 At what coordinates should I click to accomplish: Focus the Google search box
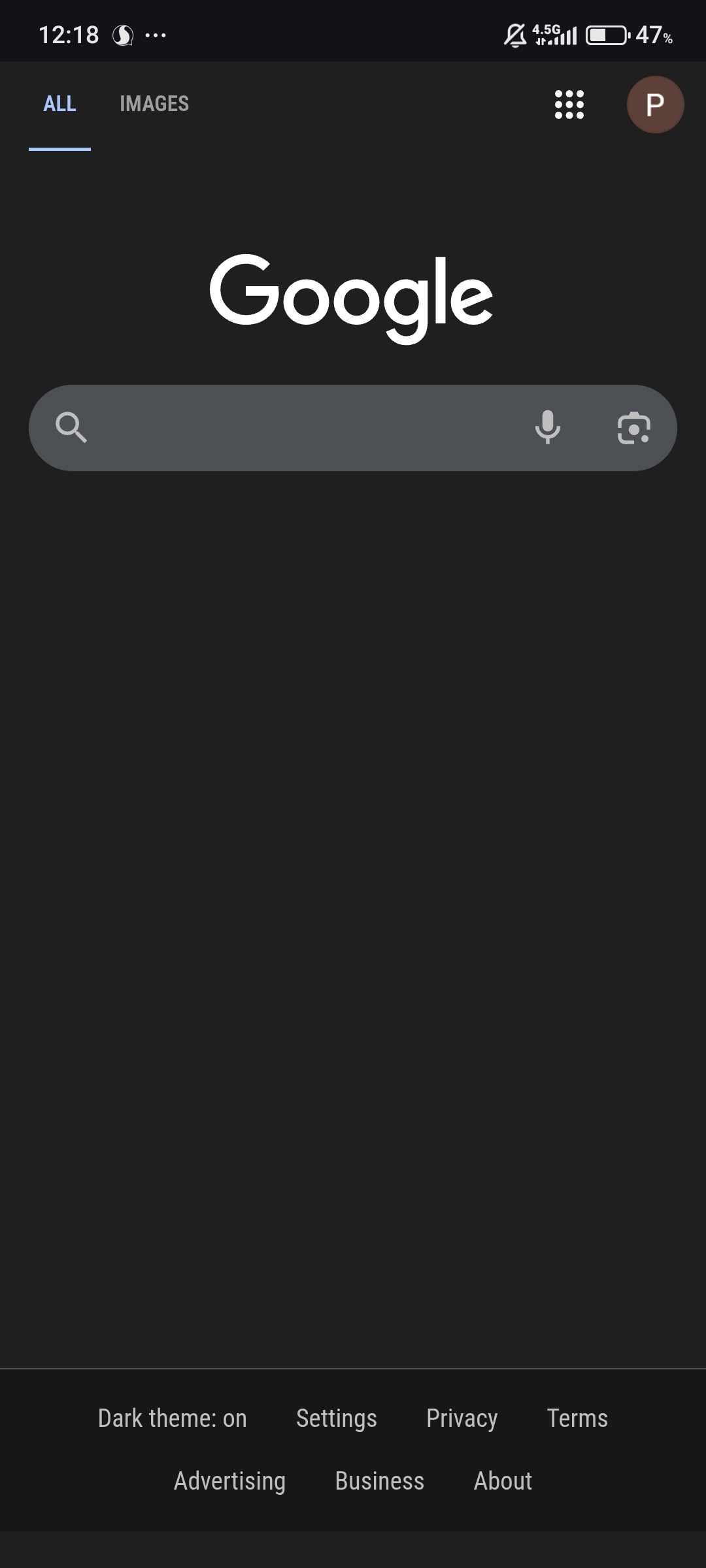(x=307, y=428)
